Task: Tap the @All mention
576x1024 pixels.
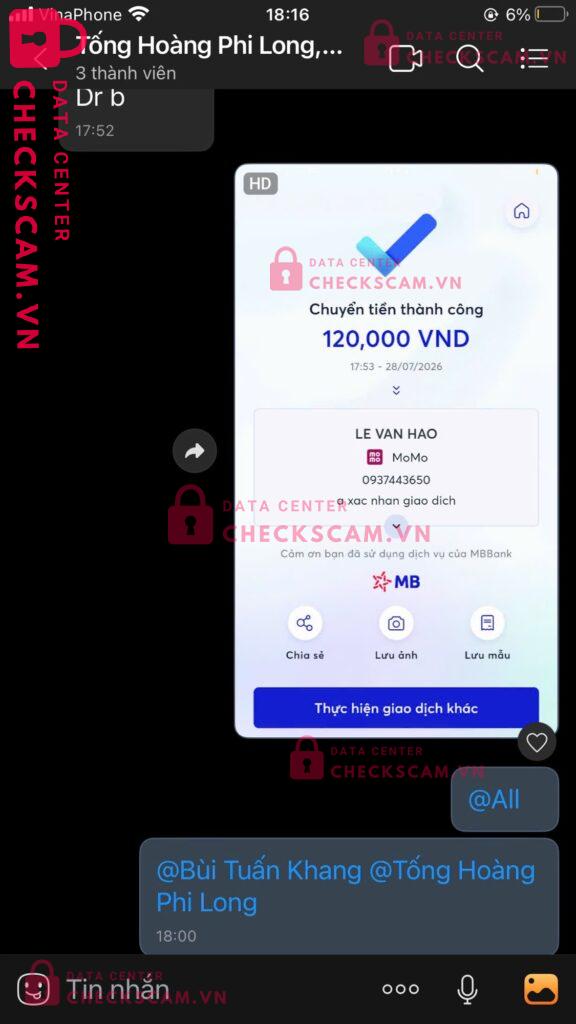Action: [x=494, y=799]
